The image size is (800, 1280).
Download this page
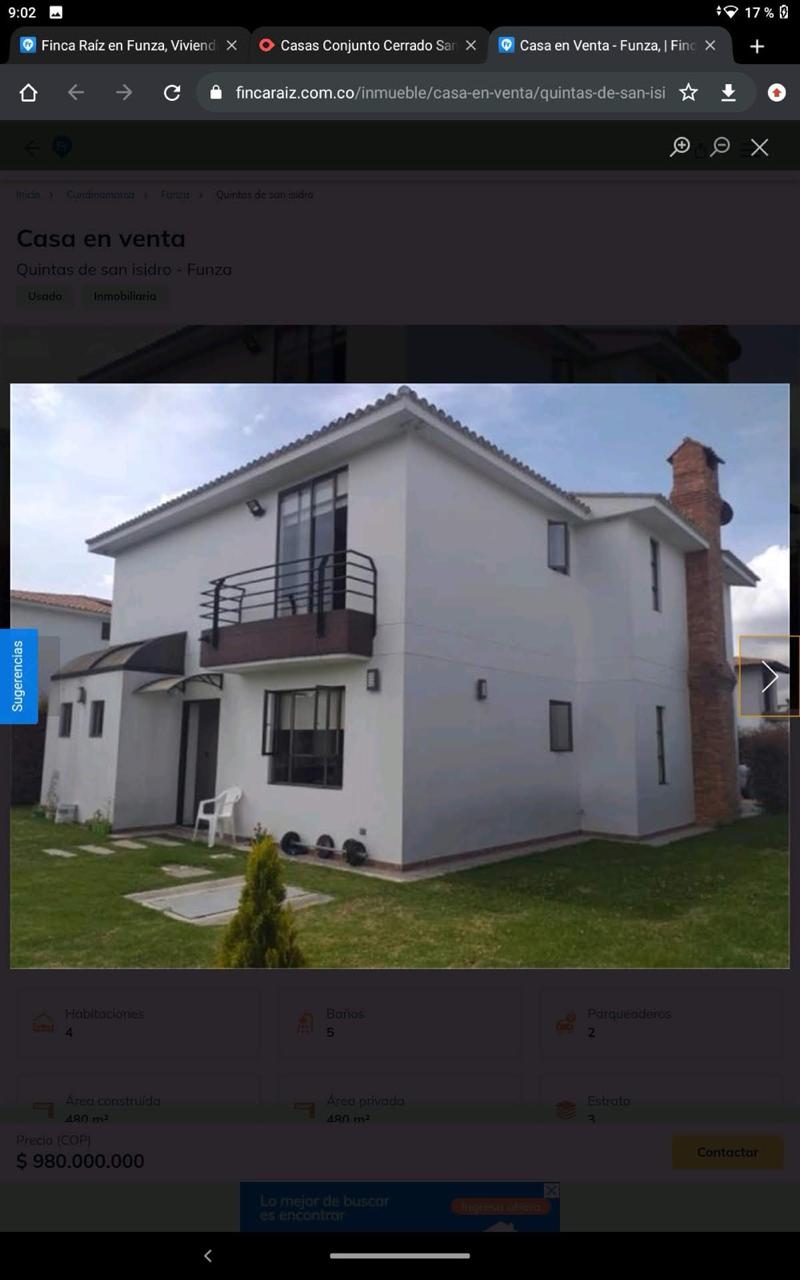(728, 93)
